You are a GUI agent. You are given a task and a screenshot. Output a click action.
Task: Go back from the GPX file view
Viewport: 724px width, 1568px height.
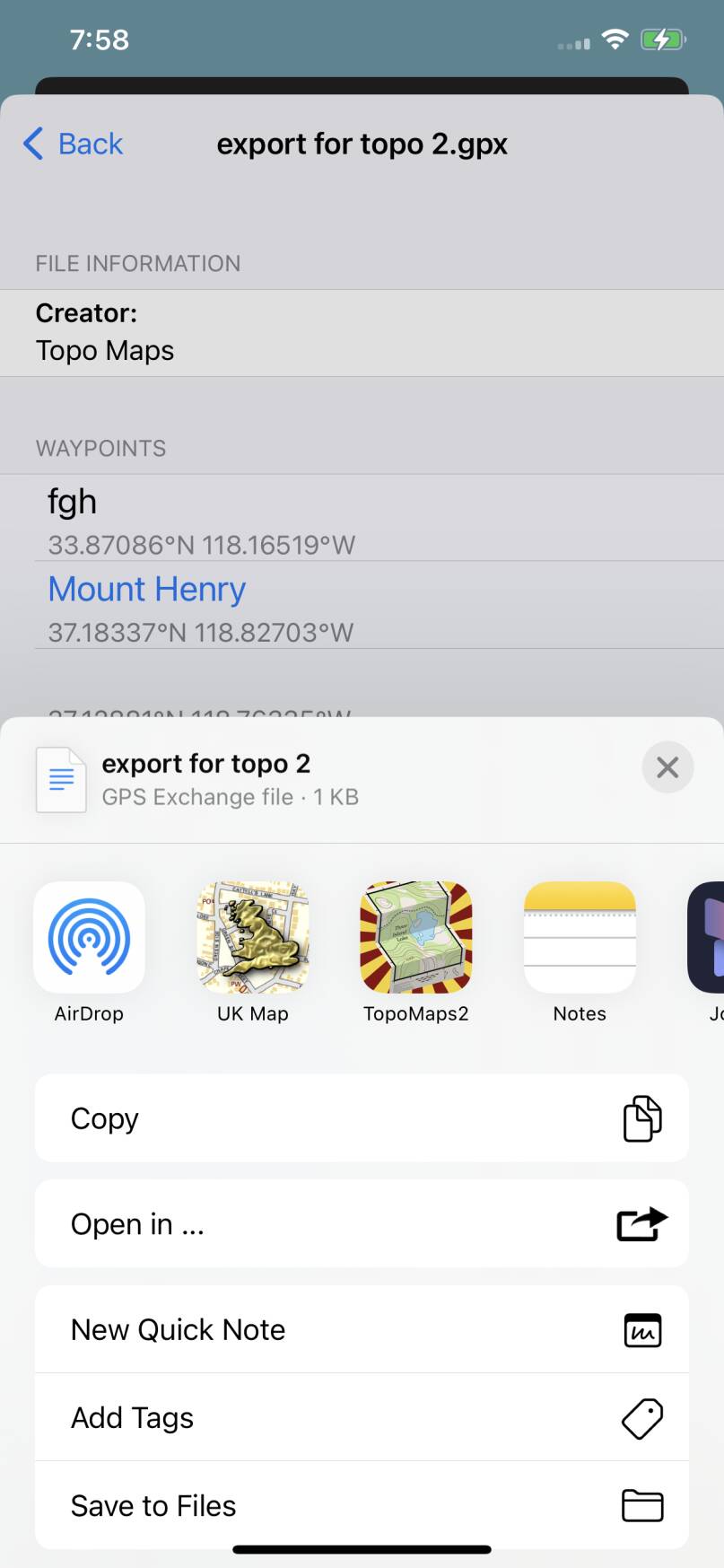point(74,144)
